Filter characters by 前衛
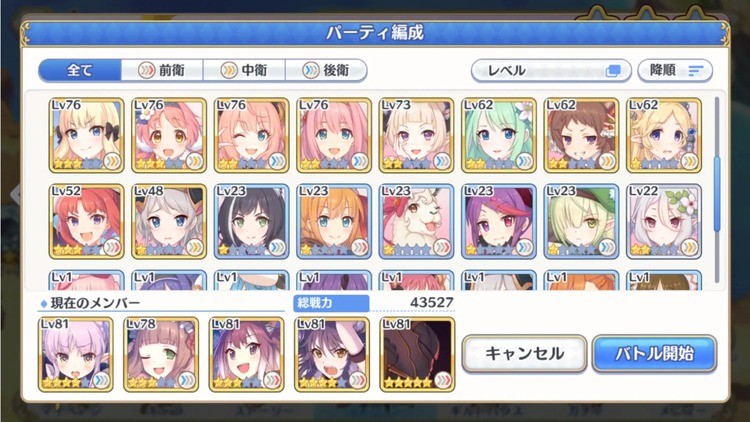 point(162,71)
